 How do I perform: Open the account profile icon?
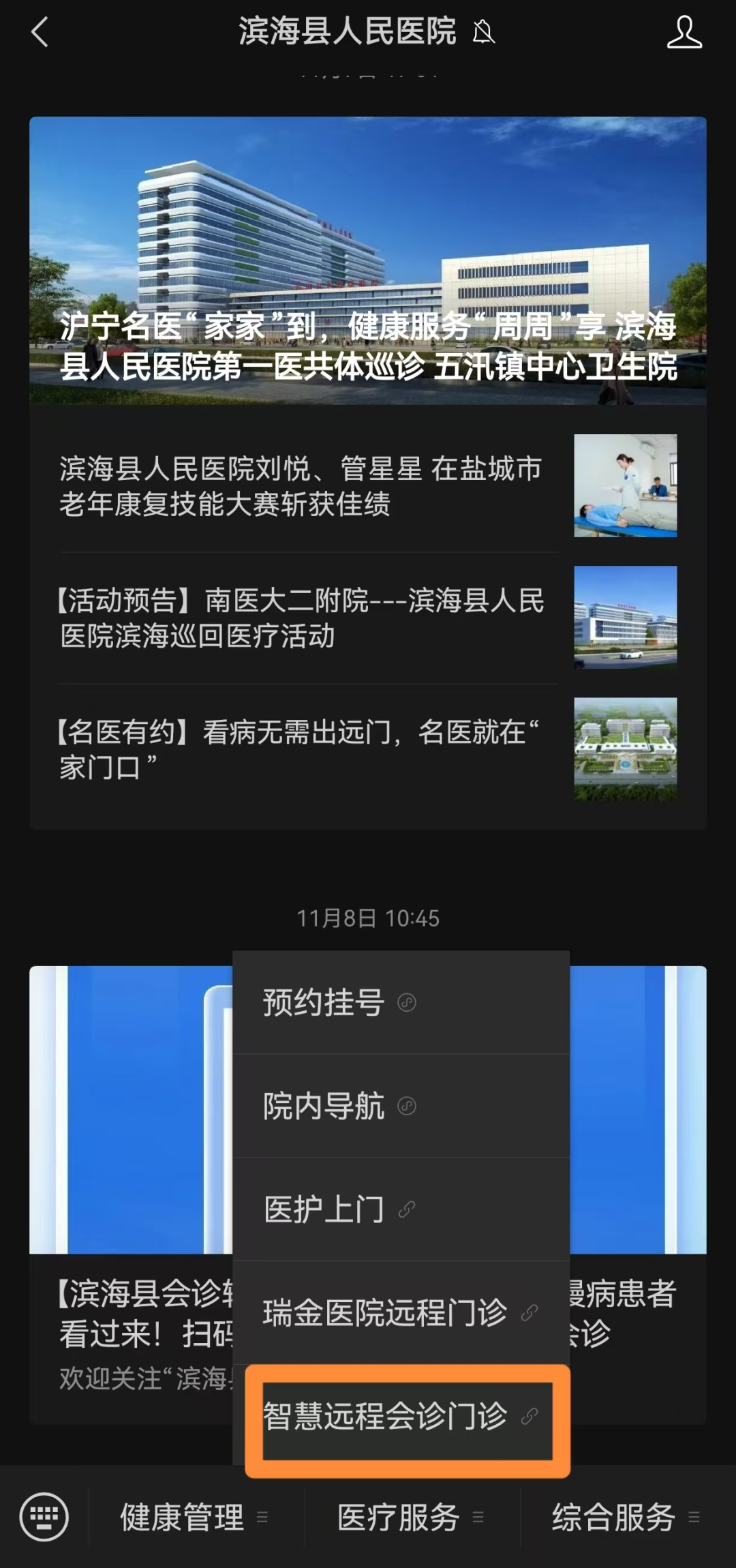point(684,32)
